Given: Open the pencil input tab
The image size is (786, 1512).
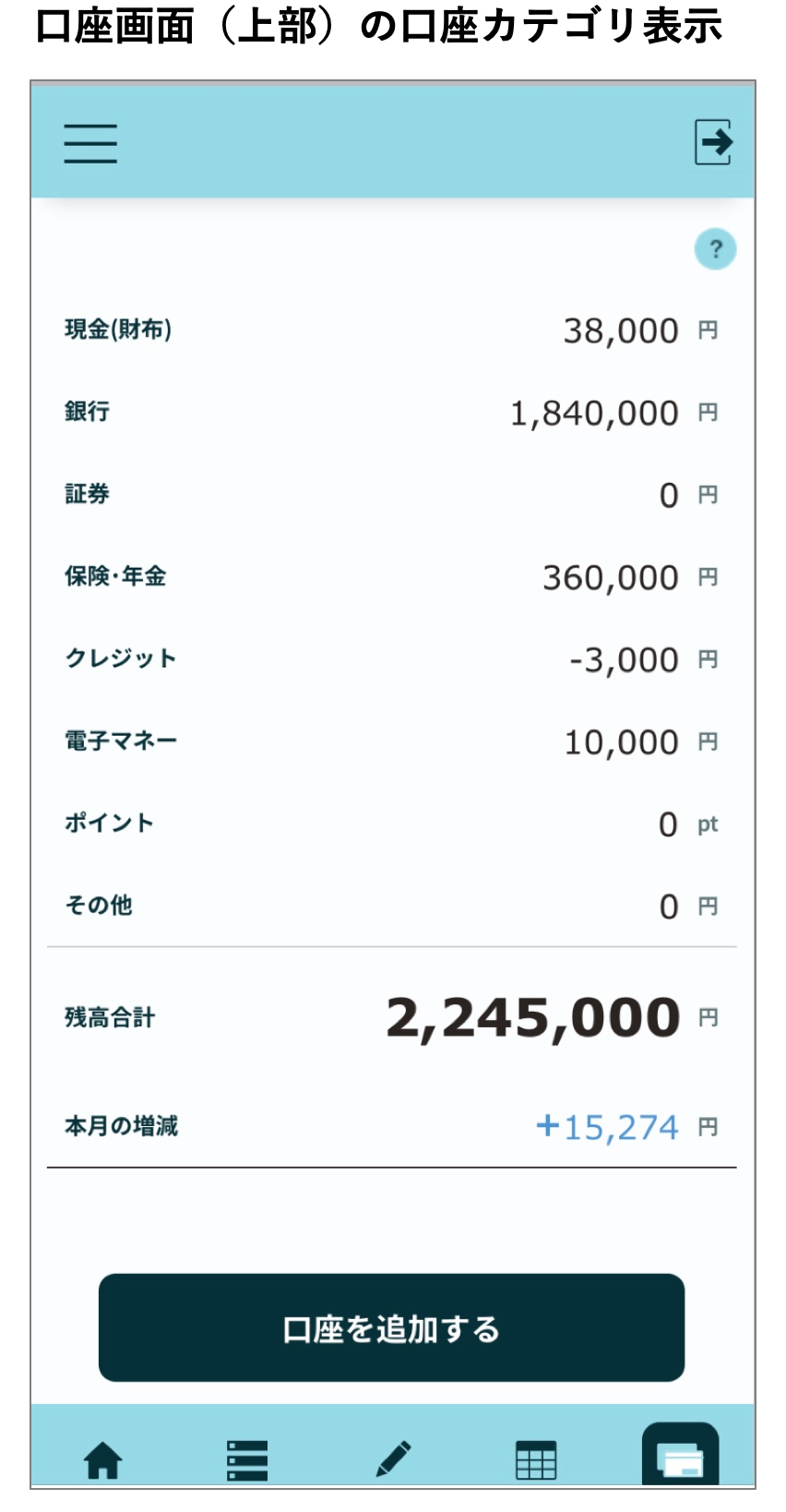Looking at the screenshot, I should (393, 1460).
